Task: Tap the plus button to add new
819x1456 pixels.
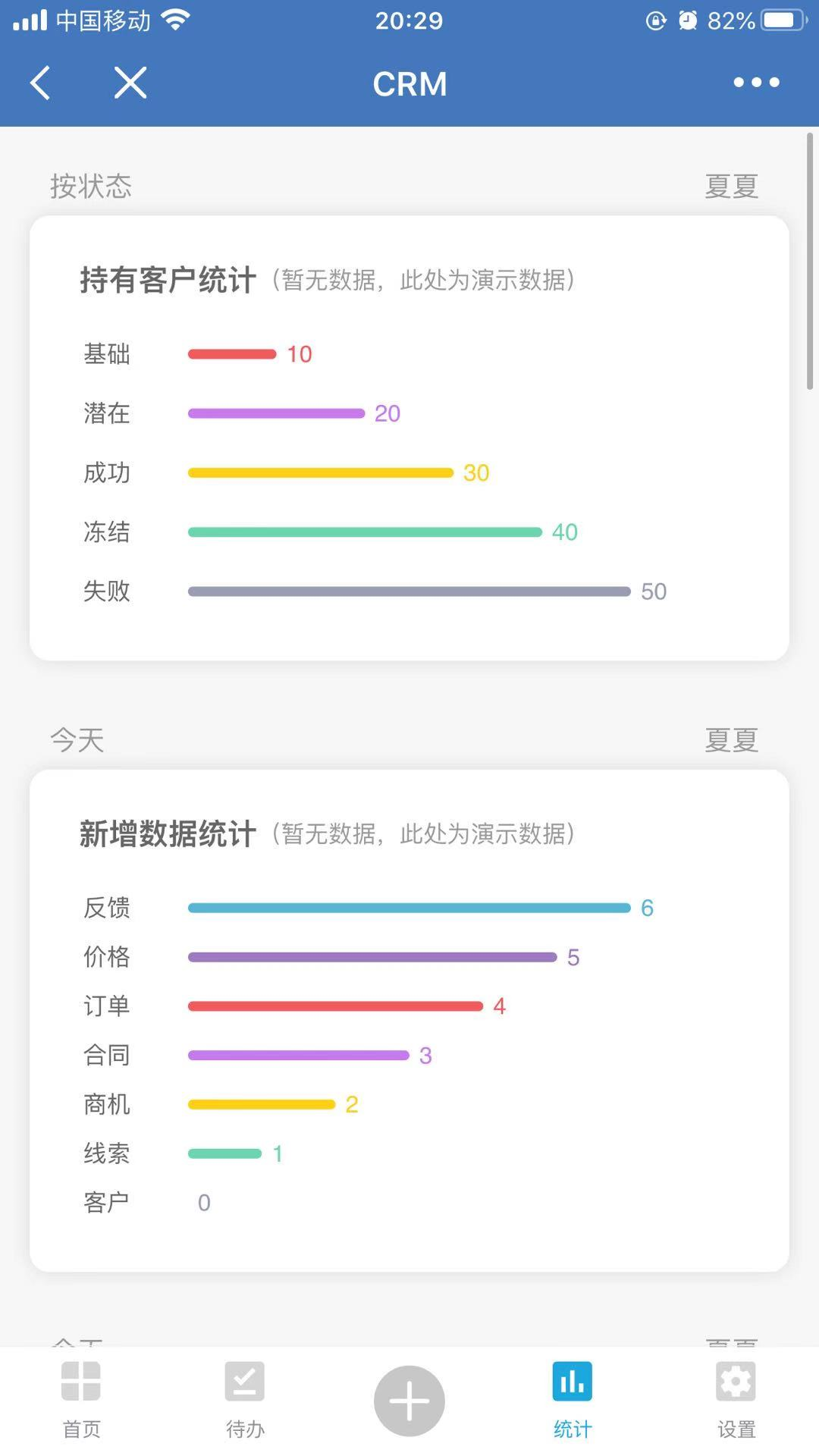Action: pyautogui.click(x=409, y=1401)
